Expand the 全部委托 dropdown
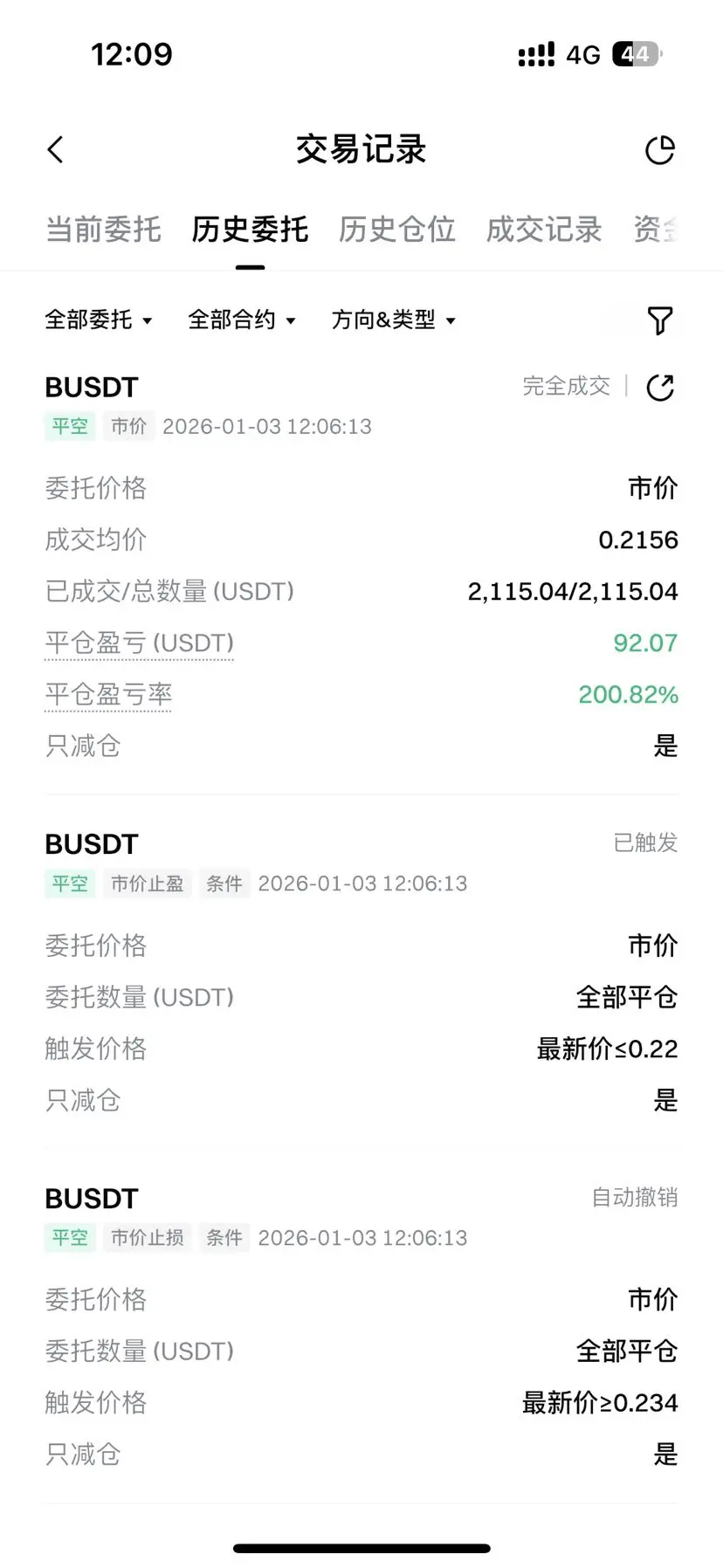 tap(99, 320)
